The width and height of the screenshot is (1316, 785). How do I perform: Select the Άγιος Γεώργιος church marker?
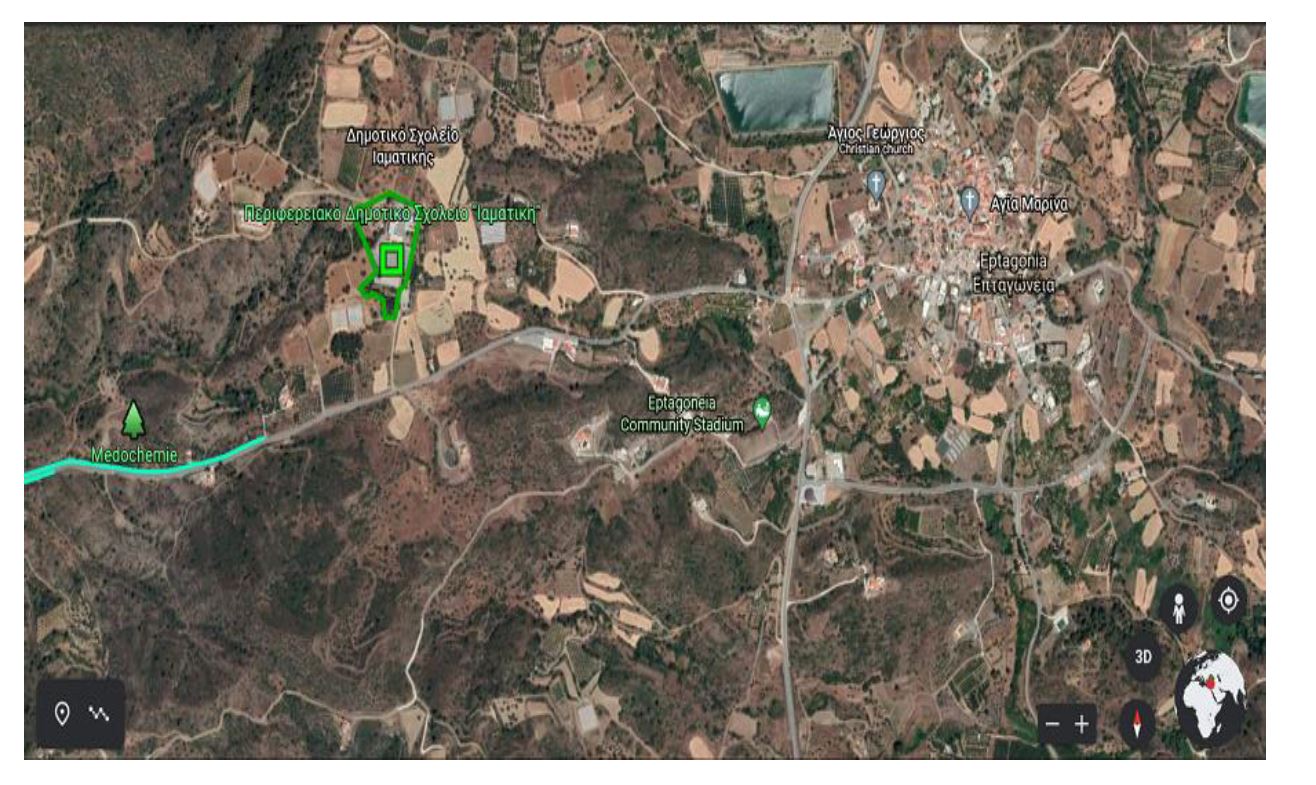(876, 185)
